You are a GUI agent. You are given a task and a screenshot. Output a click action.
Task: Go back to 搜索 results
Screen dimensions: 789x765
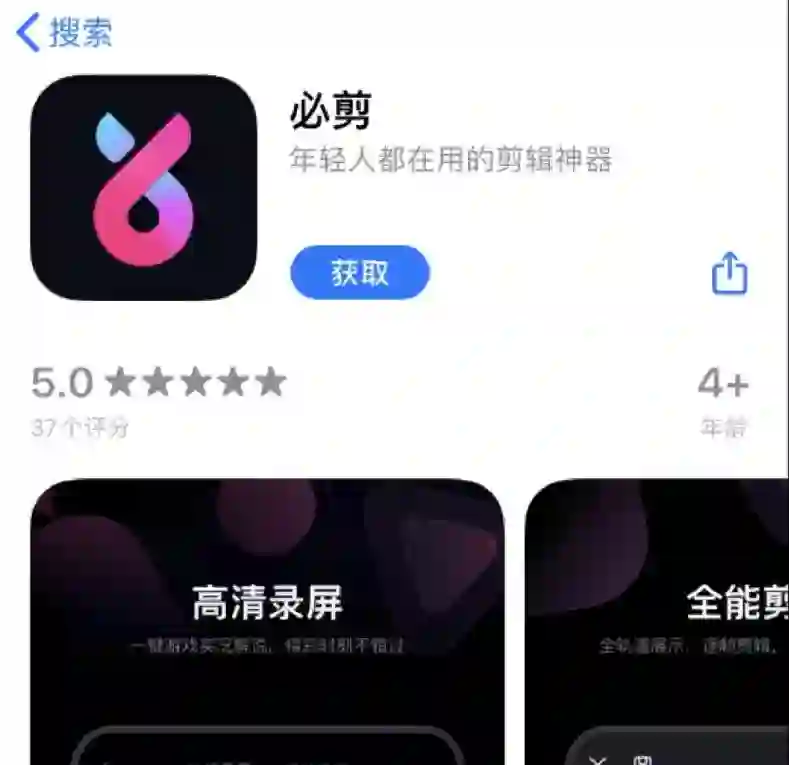(64, 32)
